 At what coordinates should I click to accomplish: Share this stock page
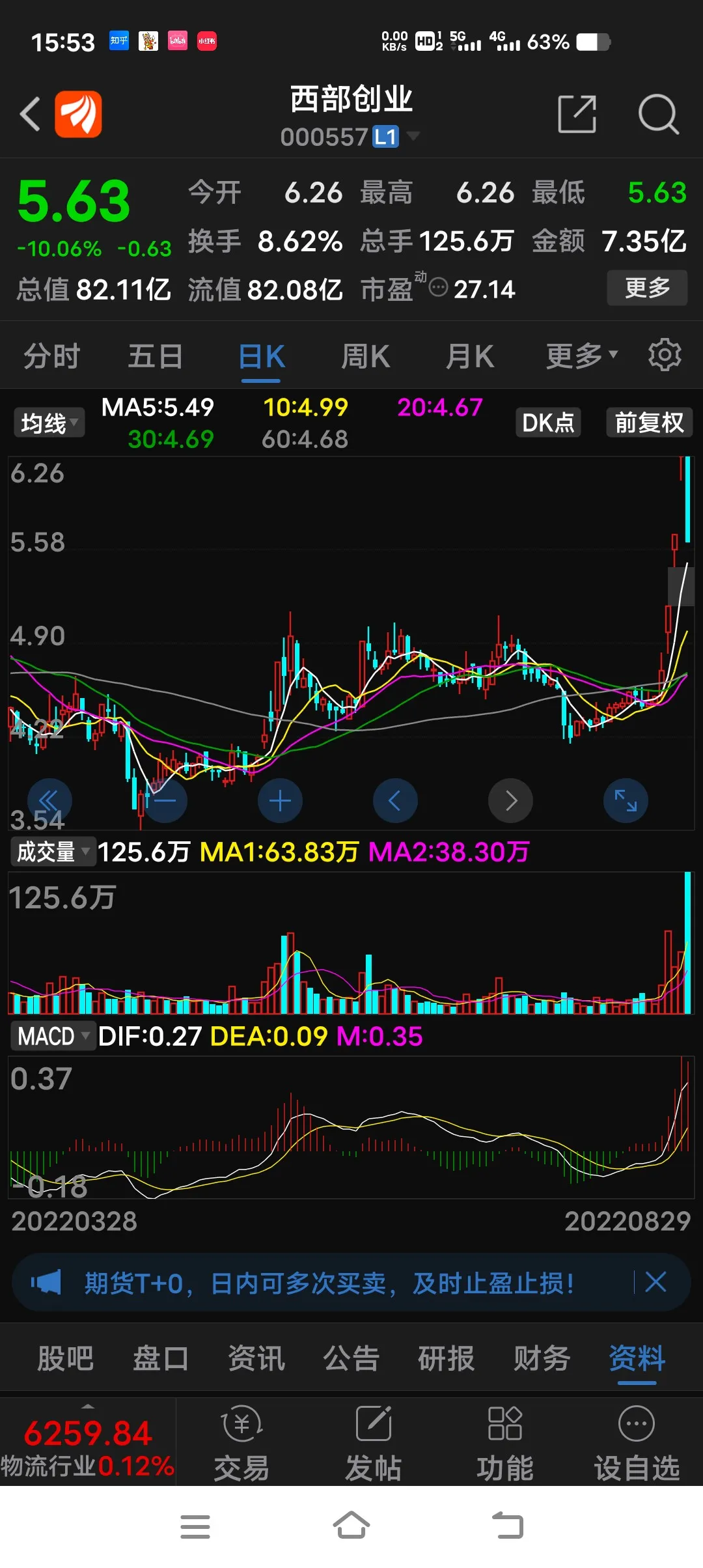577,115
